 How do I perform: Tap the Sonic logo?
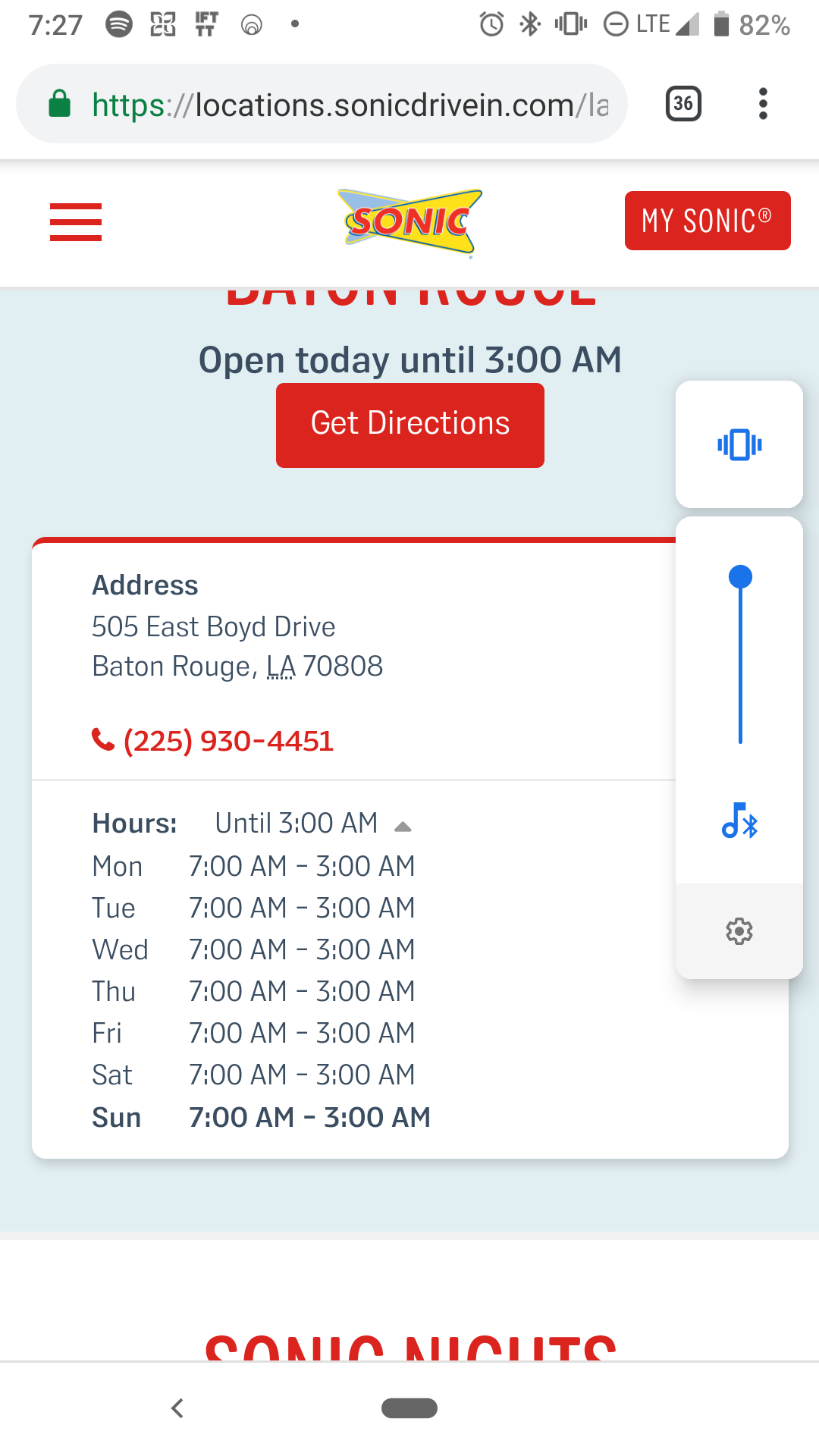(409, 222)
